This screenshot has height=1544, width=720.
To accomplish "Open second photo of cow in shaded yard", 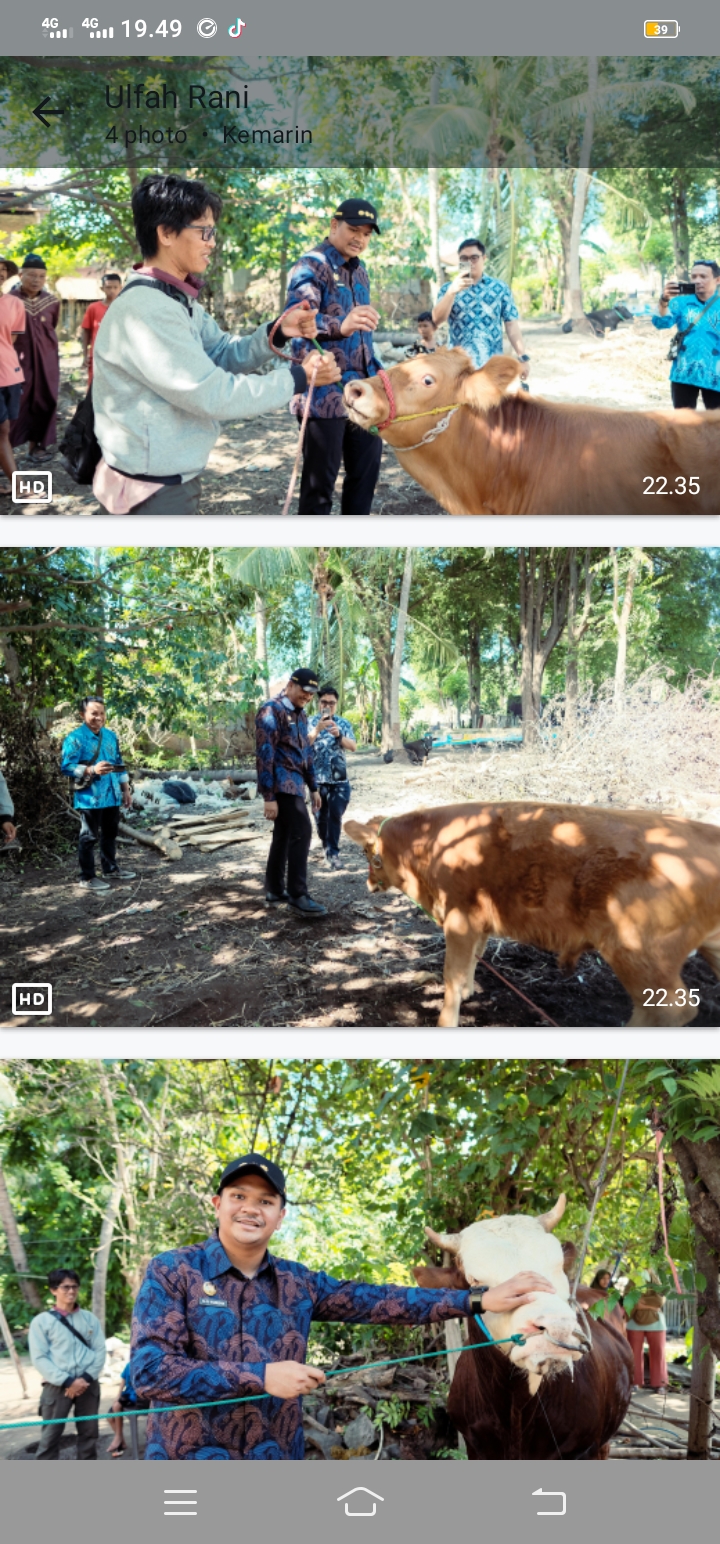I will (360, 787).
